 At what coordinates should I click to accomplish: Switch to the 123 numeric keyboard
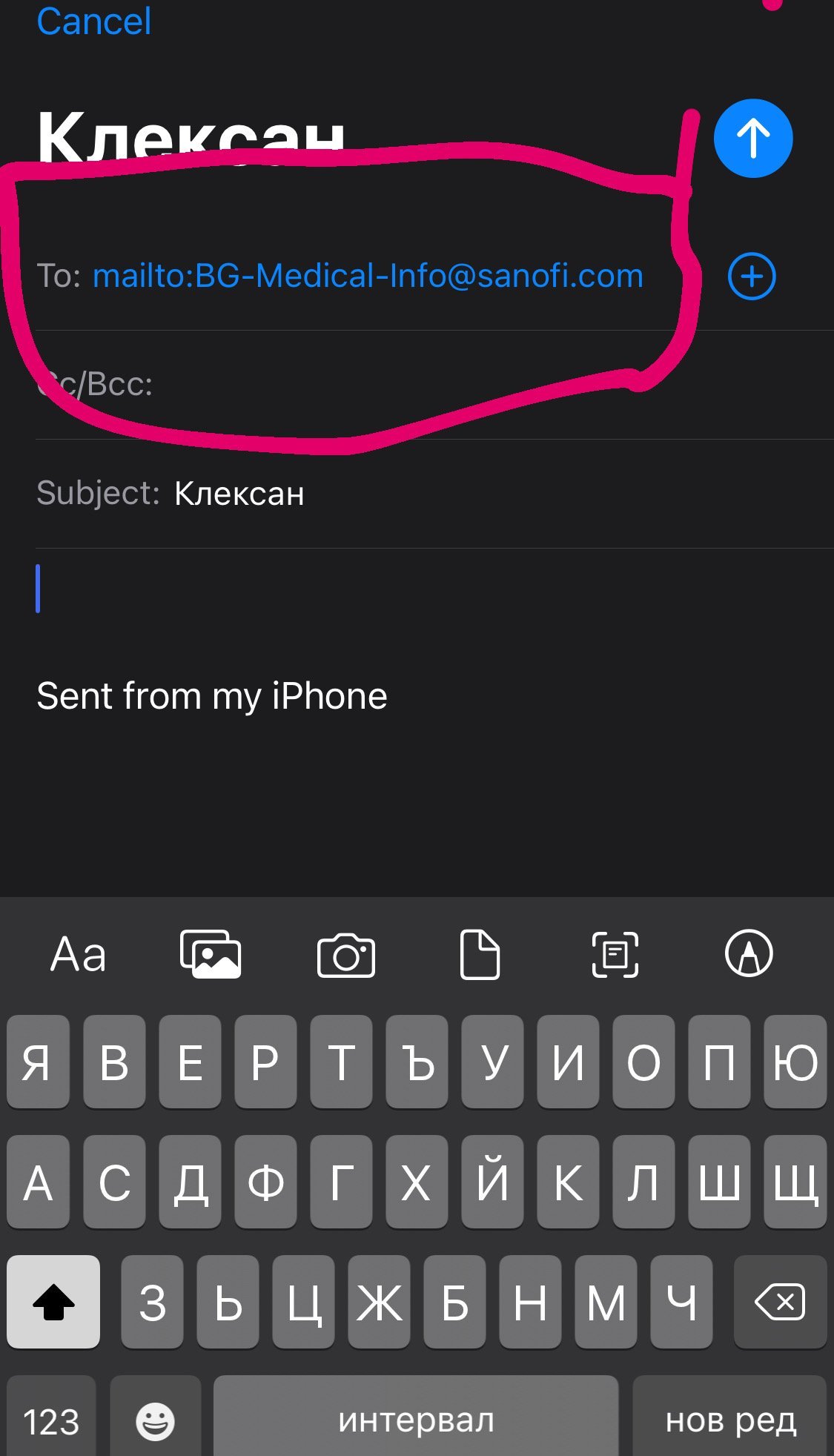coord(51,1420)
